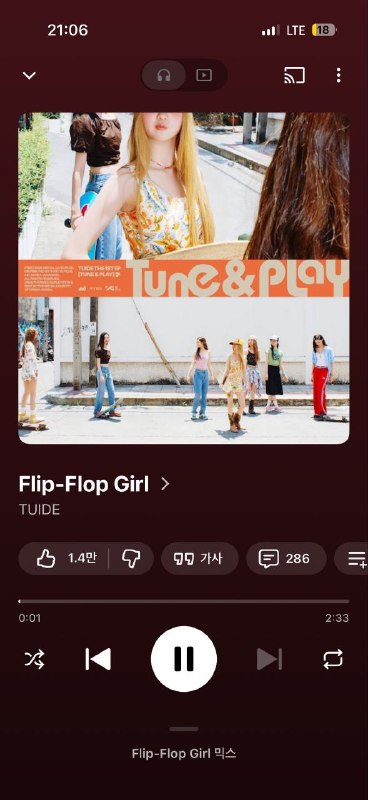Toggle repeat mode
This screenshot has width=368, height=800.
coord(333,659)
